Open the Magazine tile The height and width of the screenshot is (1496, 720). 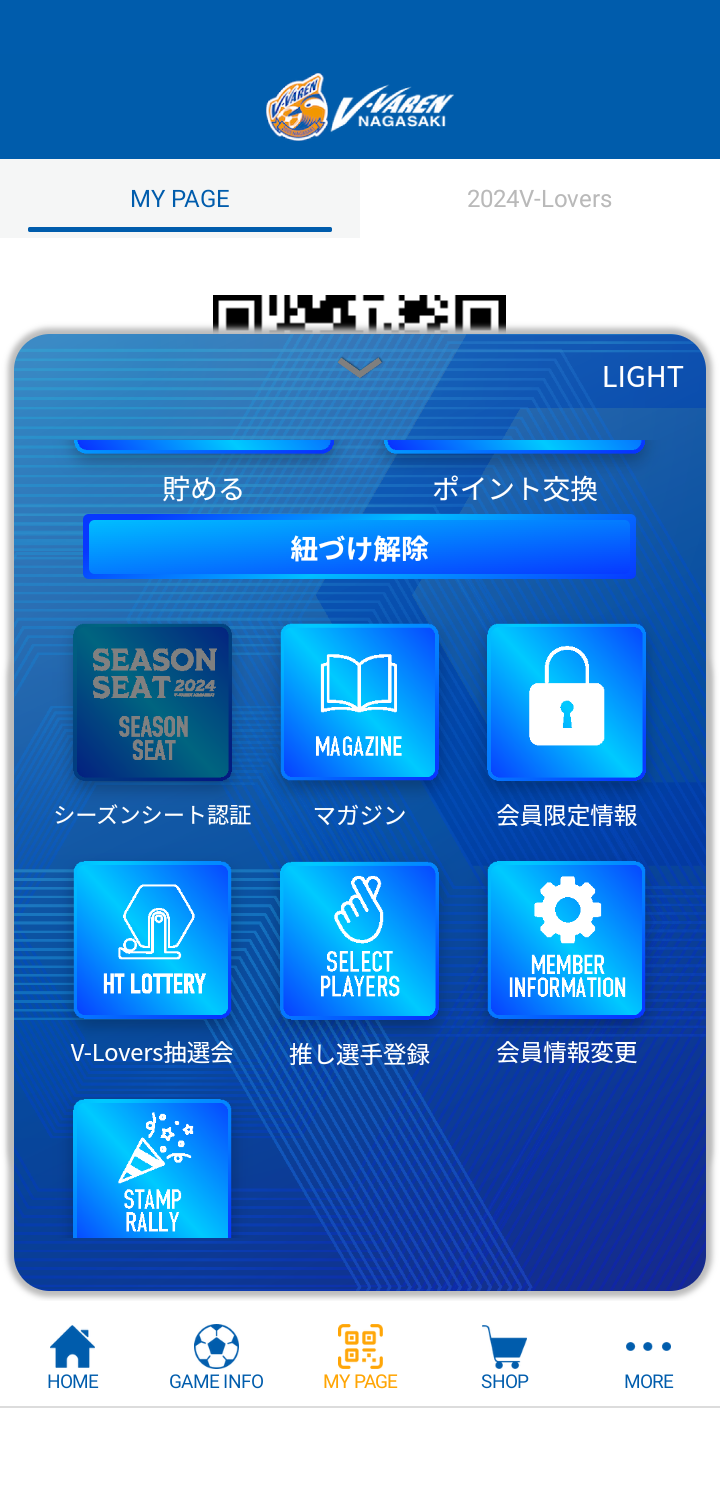pos(360,702)
